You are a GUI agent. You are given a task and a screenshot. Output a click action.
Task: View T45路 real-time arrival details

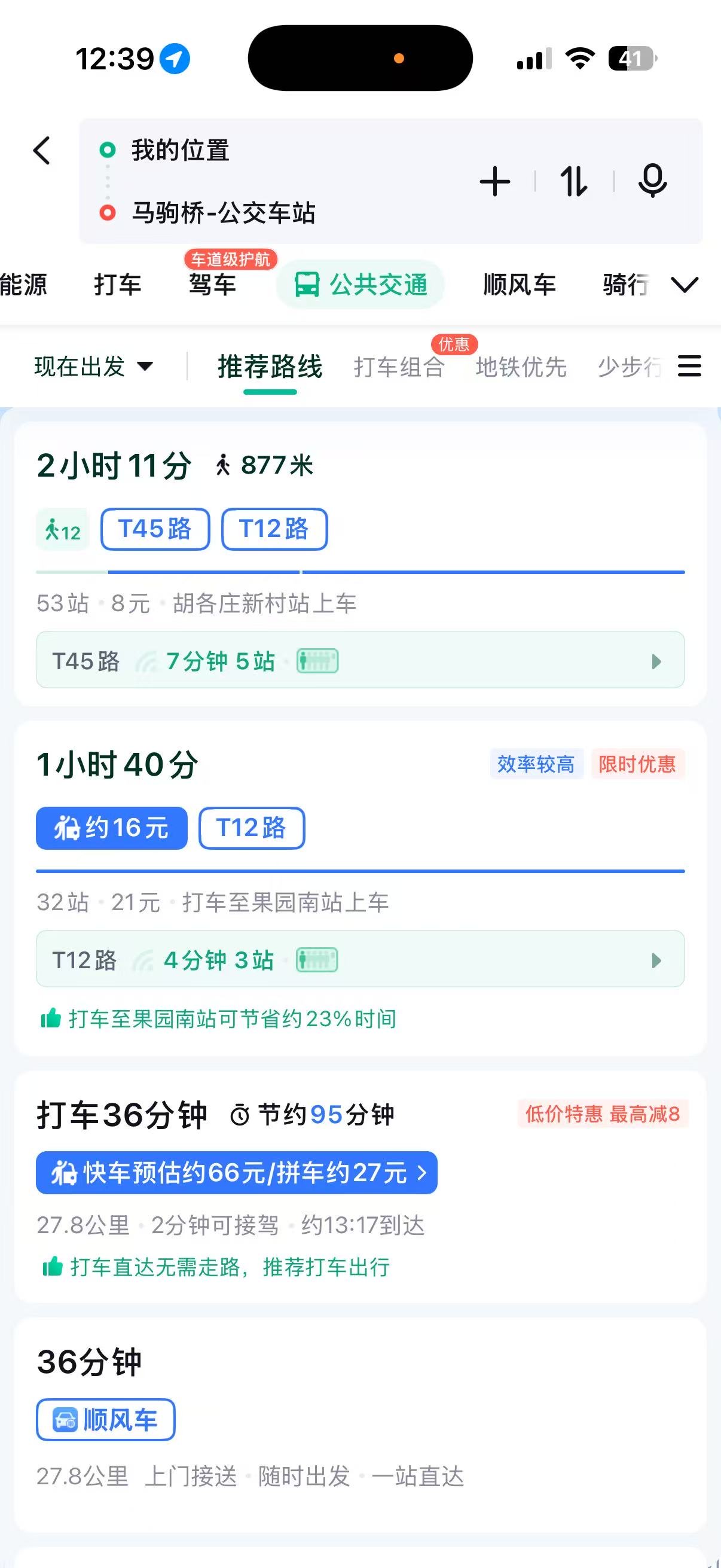click(x=359, y=660)
